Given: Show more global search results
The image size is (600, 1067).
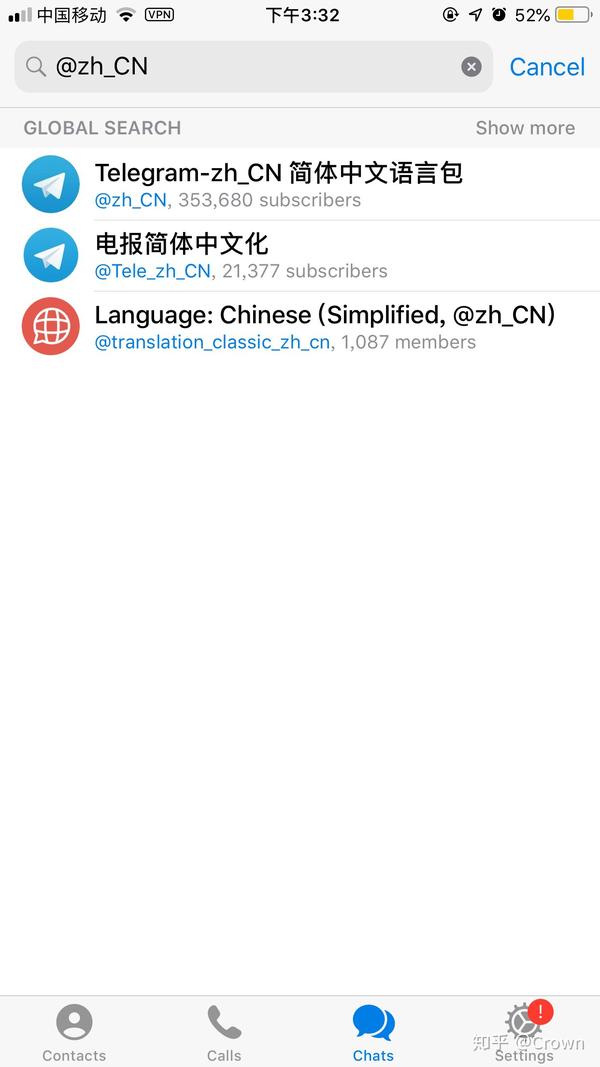Looking at the screenshot, I should (525, 128).
